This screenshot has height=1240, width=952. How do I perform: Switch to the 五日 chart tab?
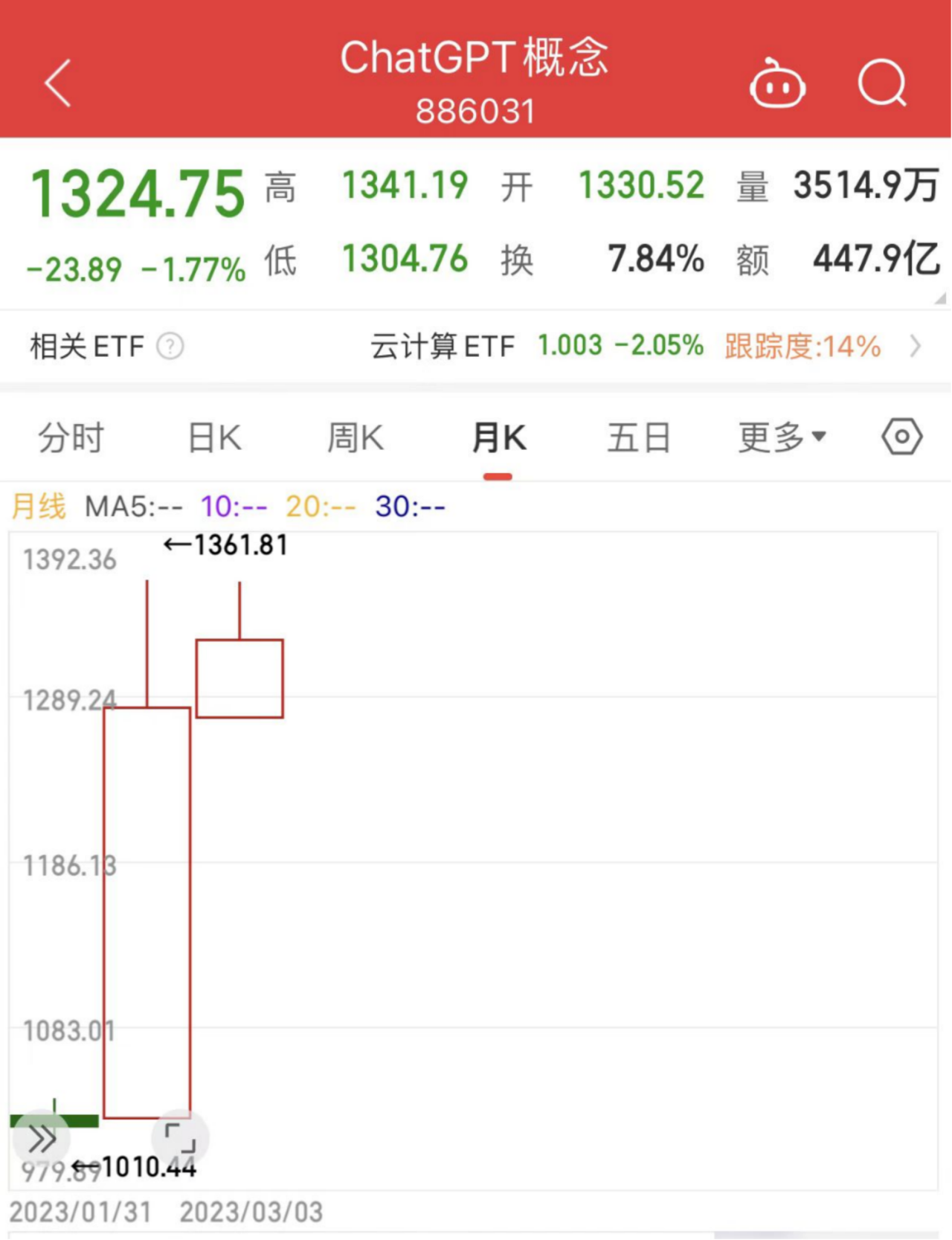[639, 437]
